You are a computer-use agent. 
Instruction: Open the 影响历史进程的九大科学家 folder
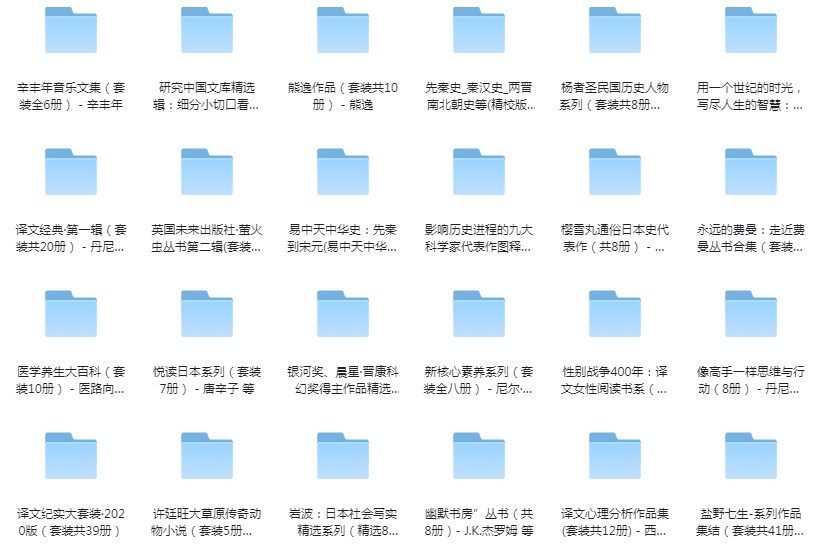[478, 172]
